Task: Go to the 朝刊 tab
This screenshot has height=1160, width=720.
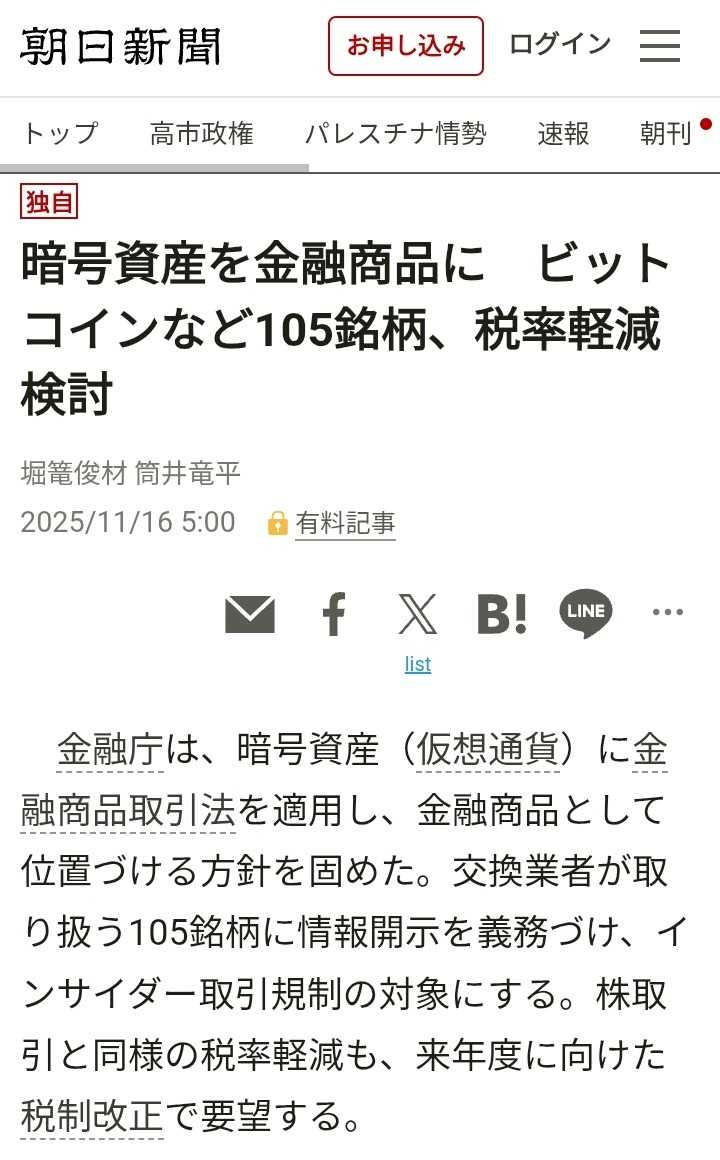Action: (x=666, y=133)
